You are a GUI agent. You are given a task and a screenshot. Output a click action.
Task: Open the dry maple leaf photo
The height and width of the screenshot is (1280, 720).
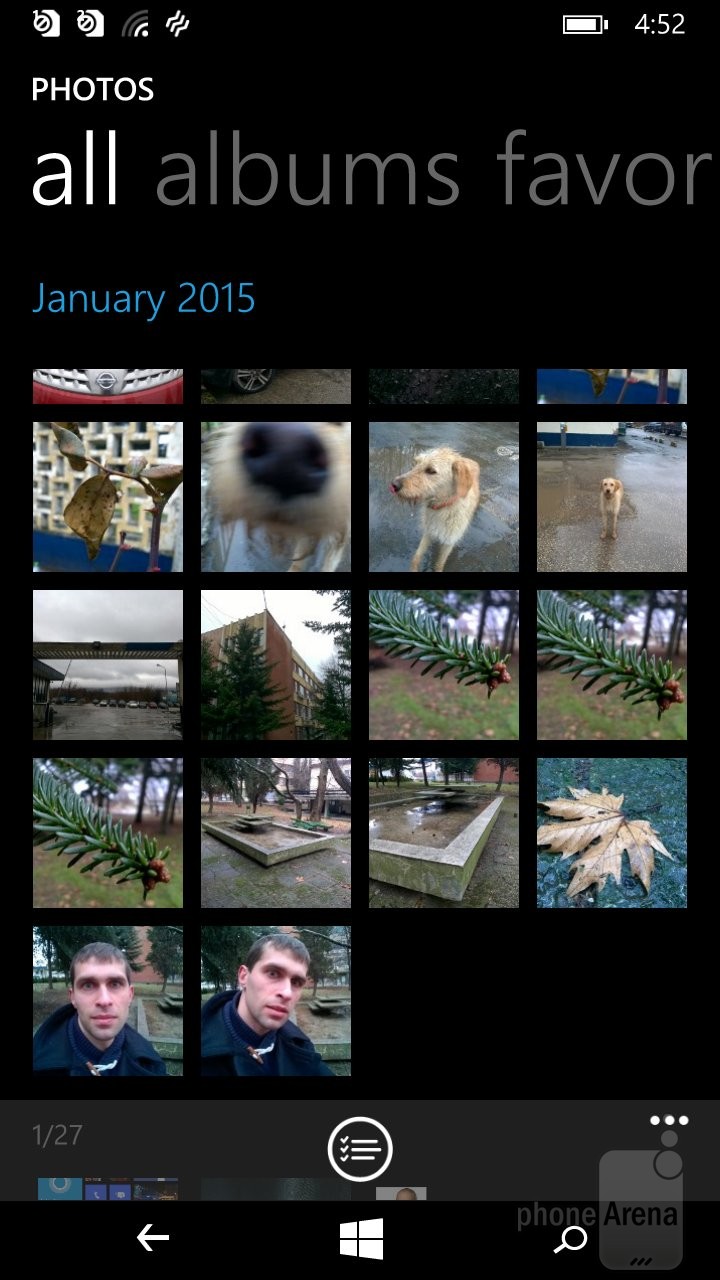coord(612,833)
